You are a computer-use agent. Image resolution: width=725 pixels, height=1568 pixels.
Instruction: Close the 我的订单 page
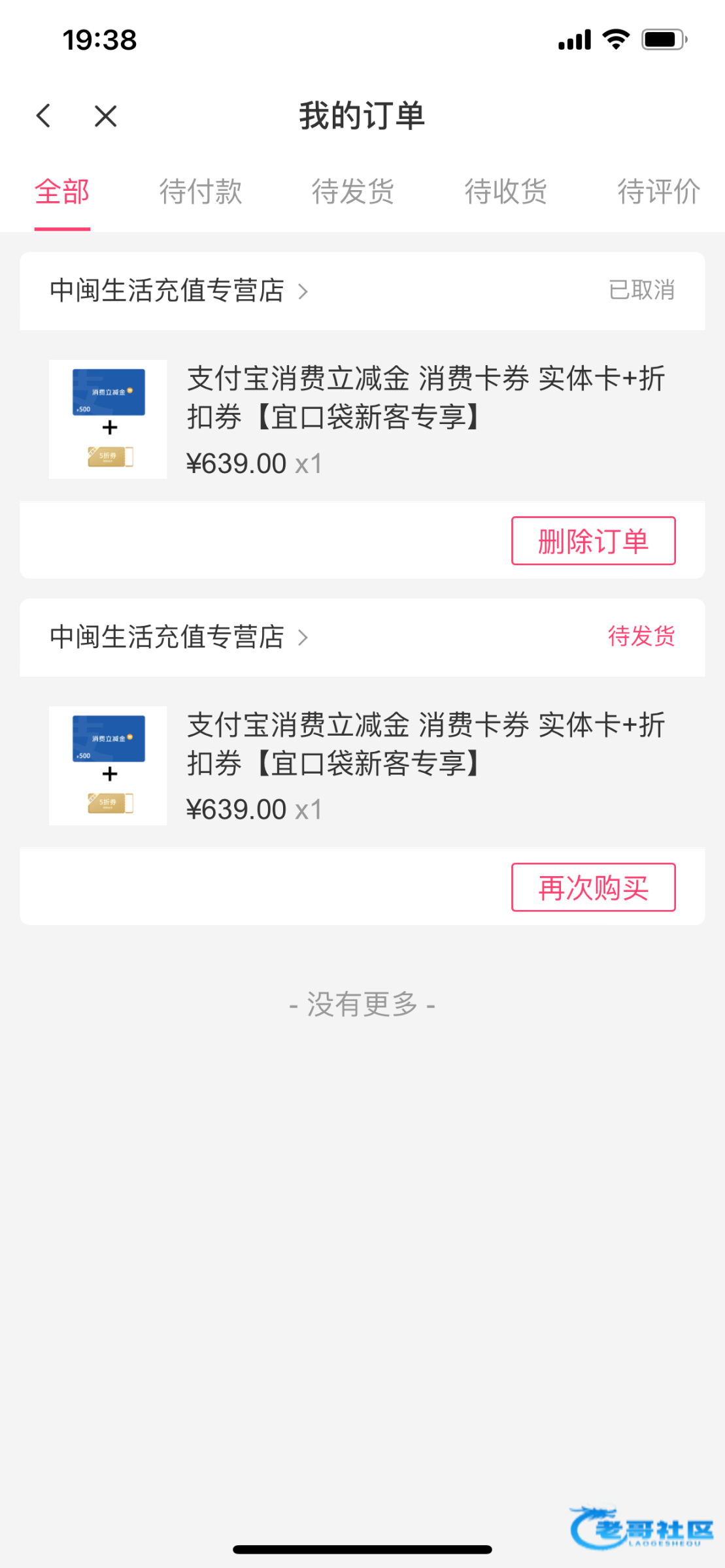(x=105, y=116)
